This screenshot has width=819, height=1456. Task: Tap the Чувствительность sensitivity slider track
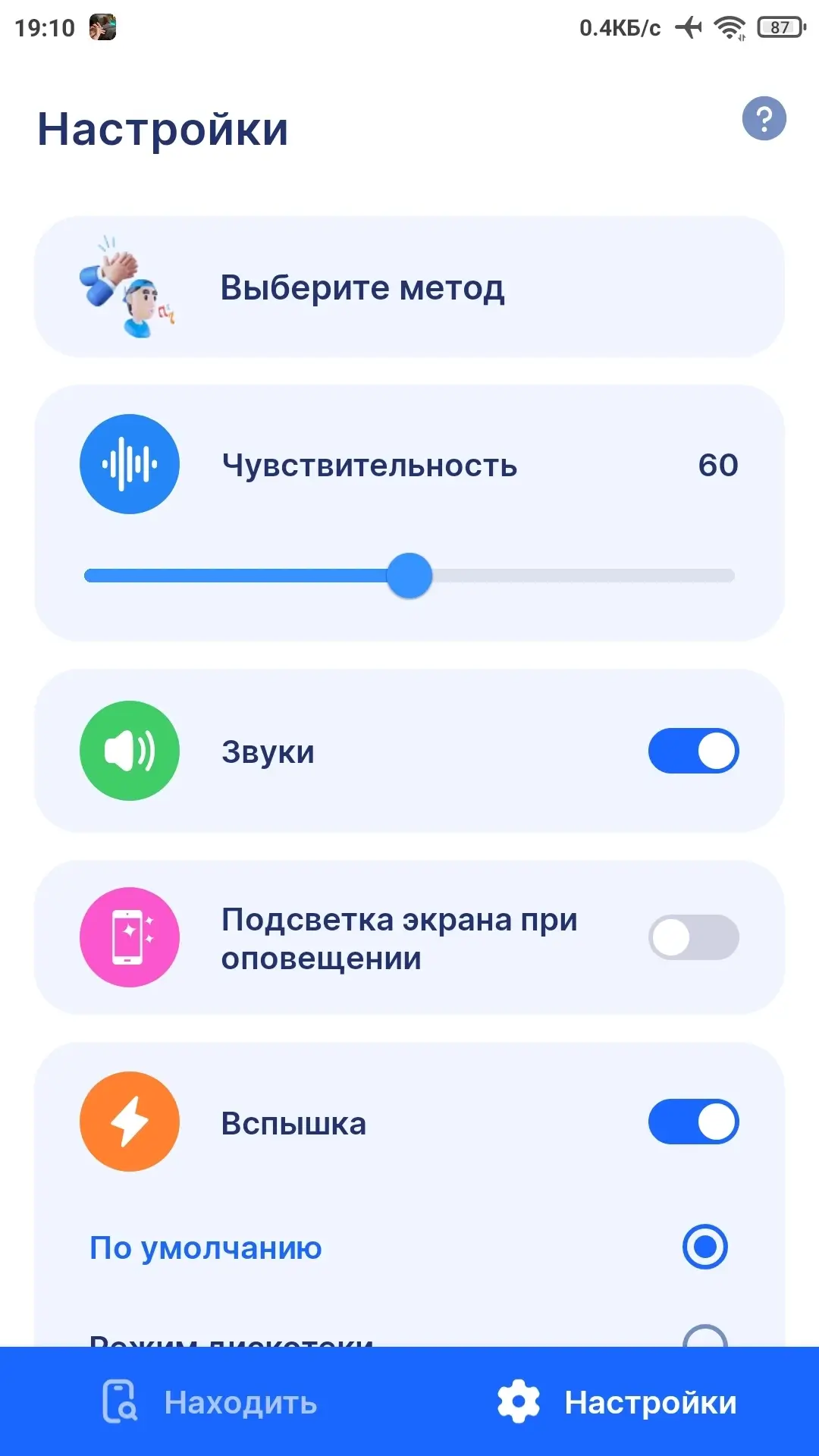[409, 576]
